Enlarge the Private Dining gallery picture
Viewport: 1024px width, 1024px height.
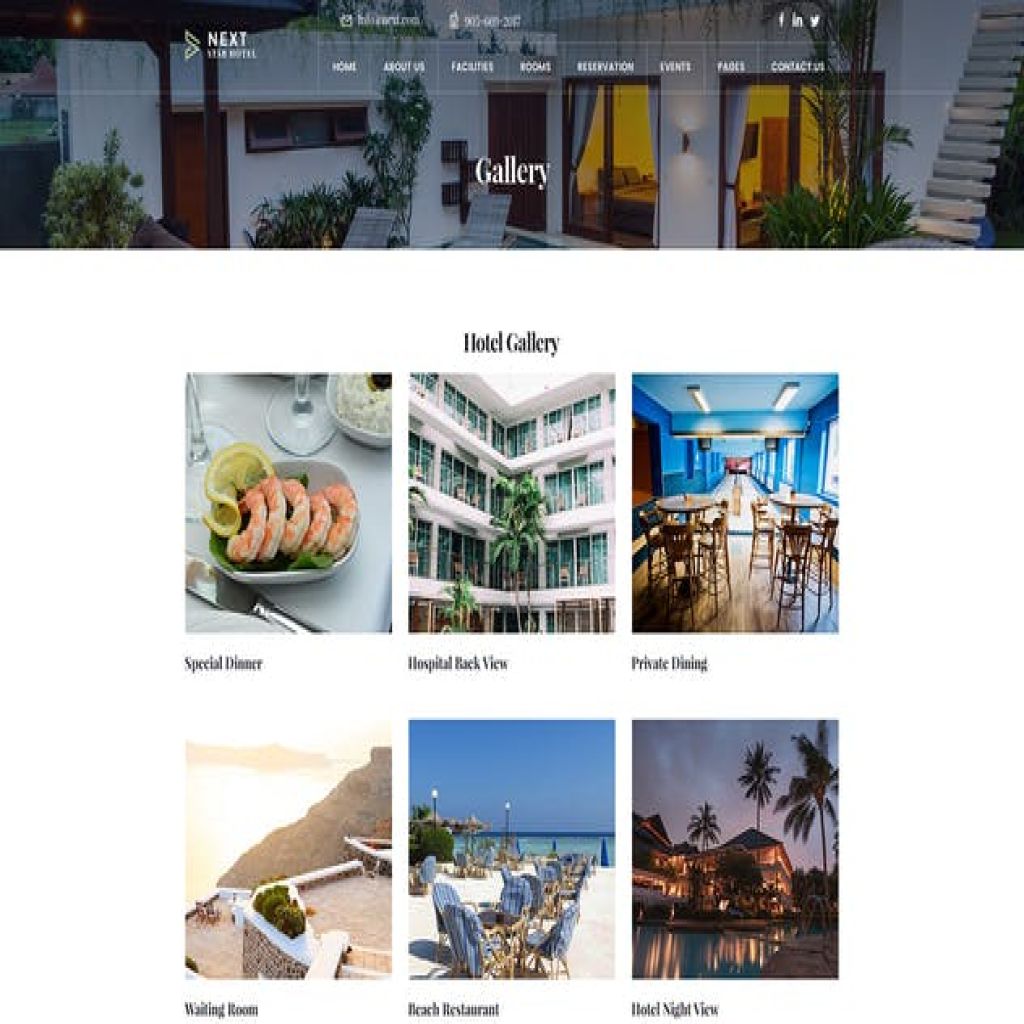pyautogui.click(x=735, y=503)
